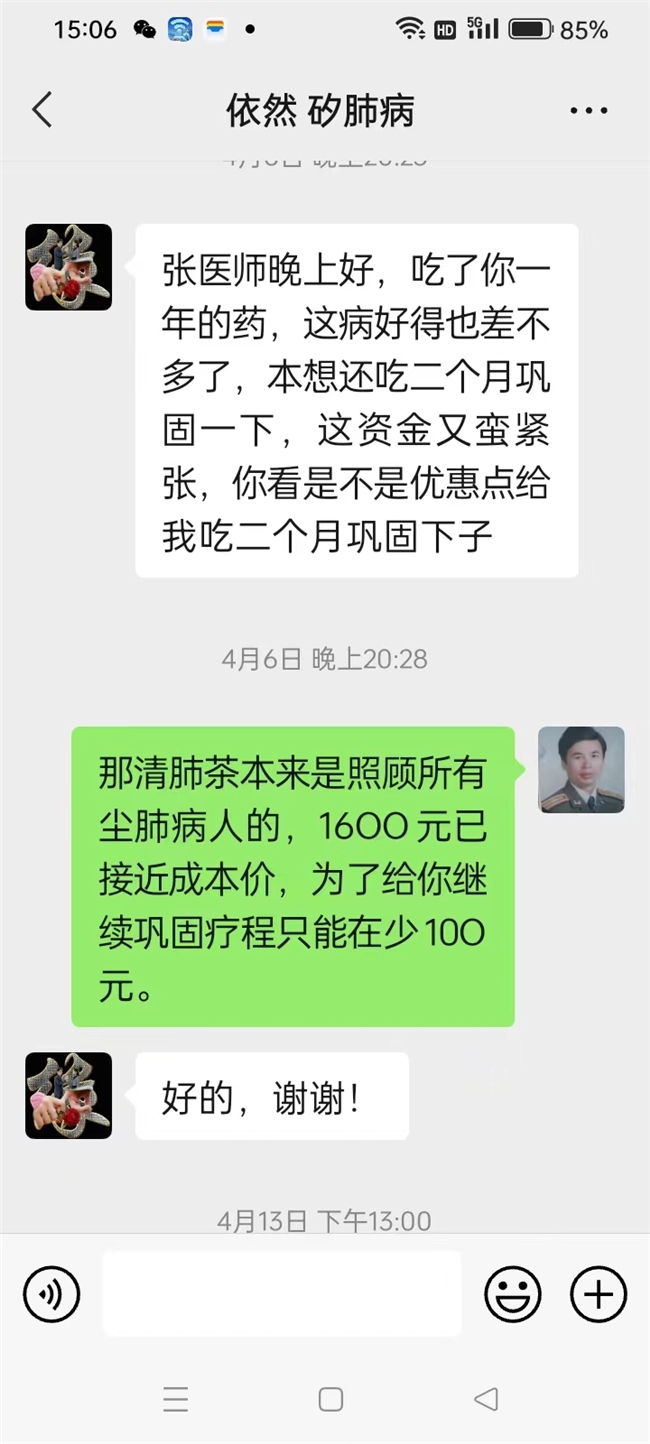
Task: Open the system recent apps view
Action: pos(176,1399)
